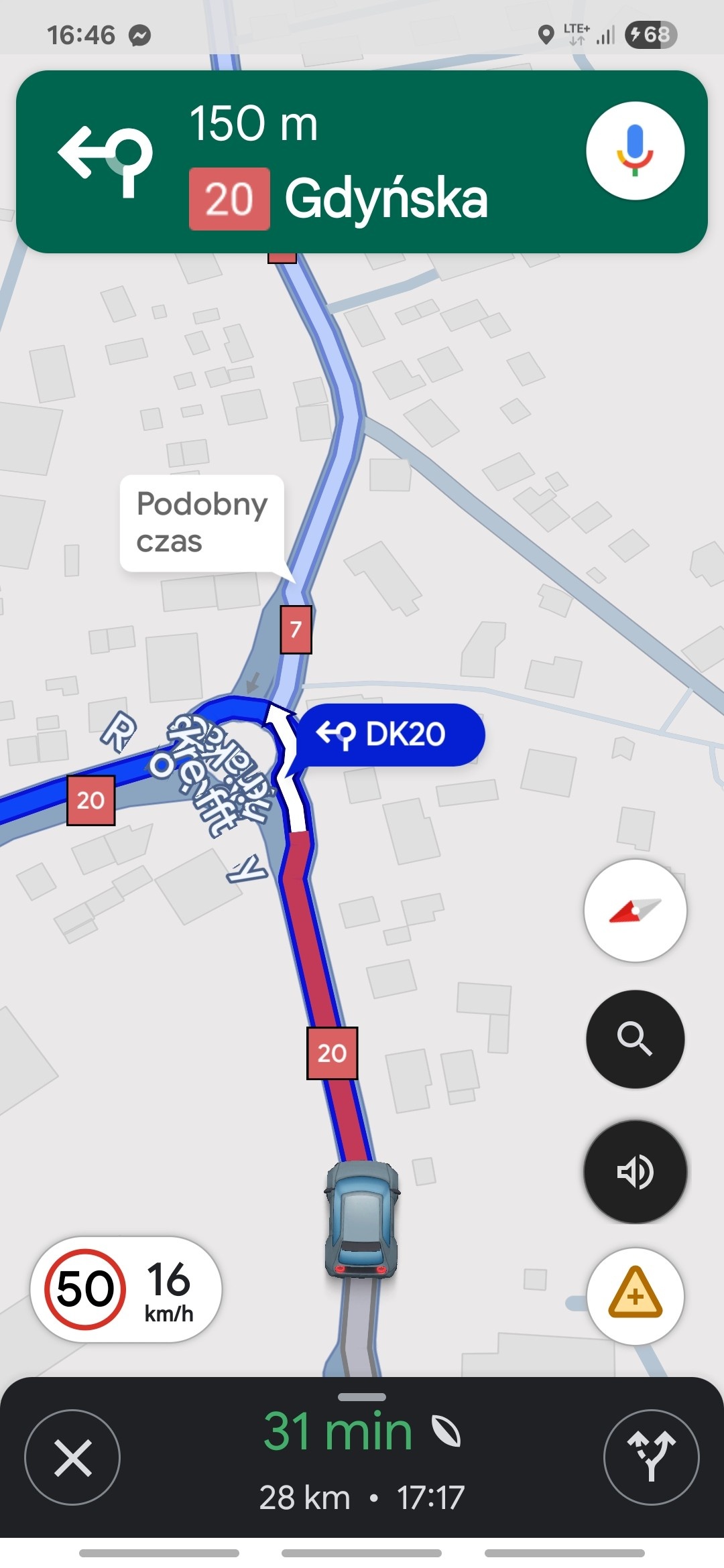Activate the voice assistant microphone

[x=635, y=151]
